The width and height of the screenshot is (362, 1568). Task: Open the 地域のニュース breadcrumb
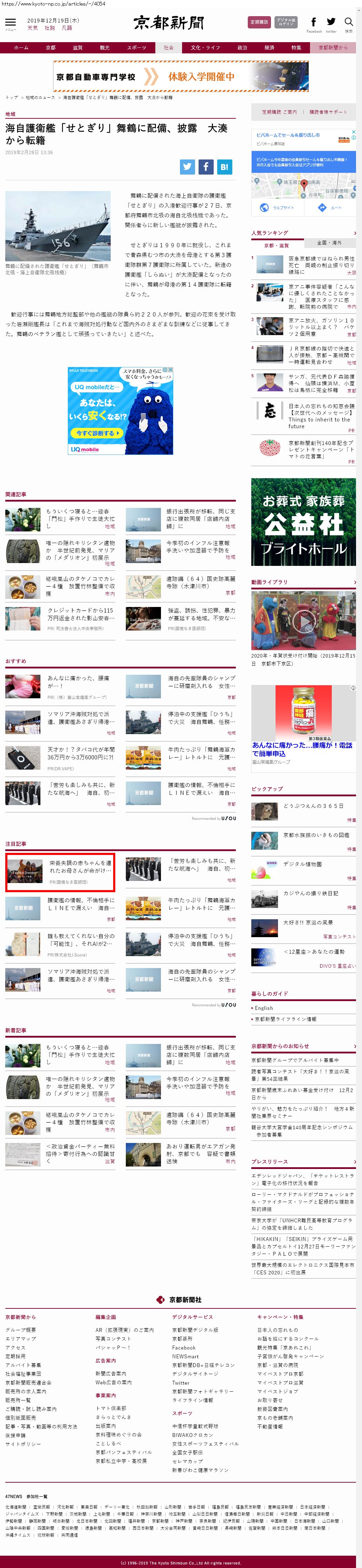tap(40, 97)
